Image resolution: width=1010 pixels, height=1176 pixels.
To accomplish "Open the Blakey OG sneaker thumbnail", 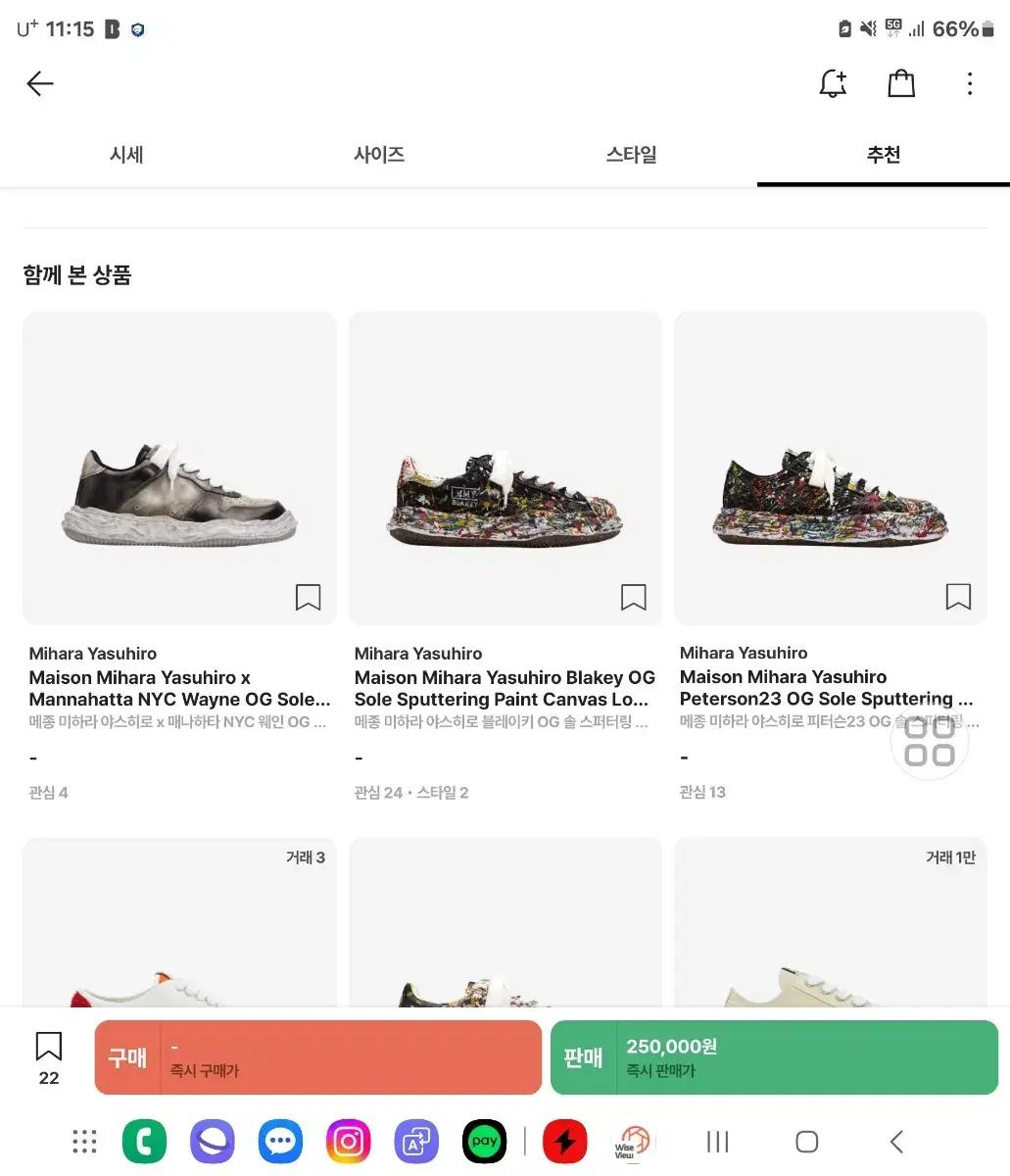I will point(505,467).
